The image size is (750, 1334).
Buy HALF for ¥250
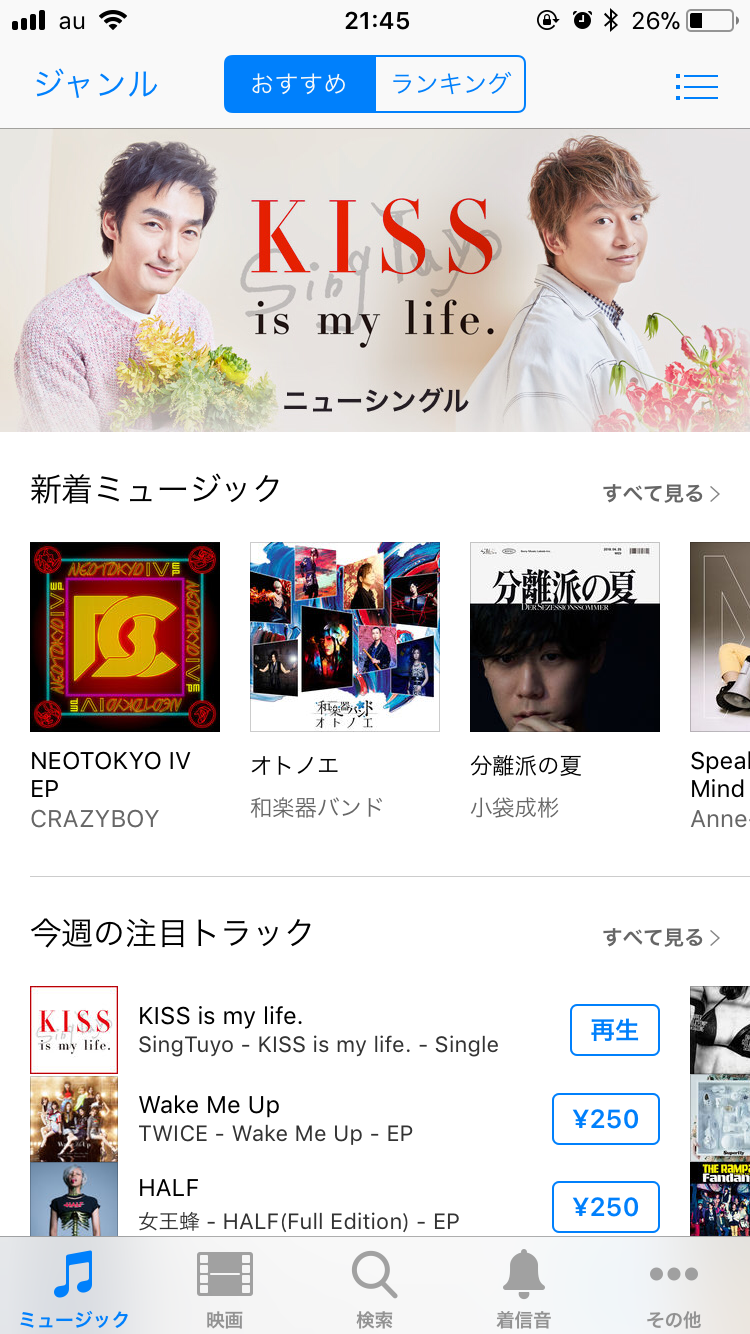(x=605, y=1207)
